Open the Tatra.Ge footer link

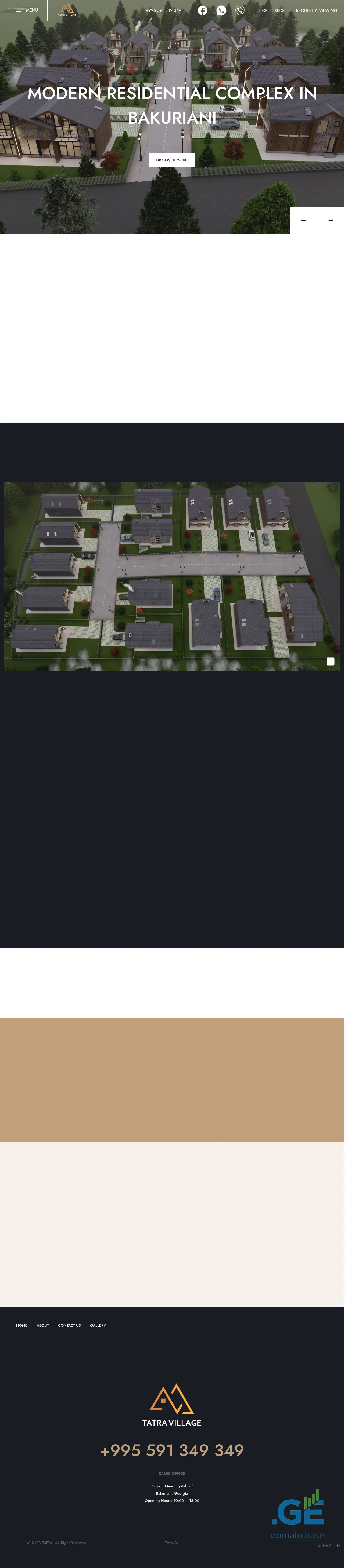(172, 1543)
